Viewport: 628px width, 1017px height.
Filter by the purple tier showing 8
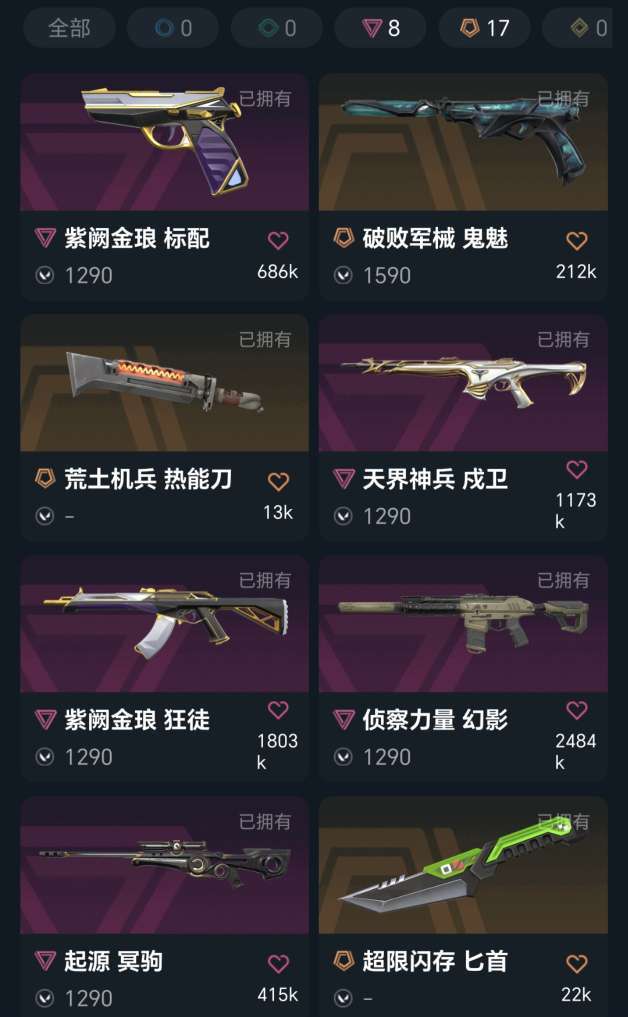pos(381,28)
